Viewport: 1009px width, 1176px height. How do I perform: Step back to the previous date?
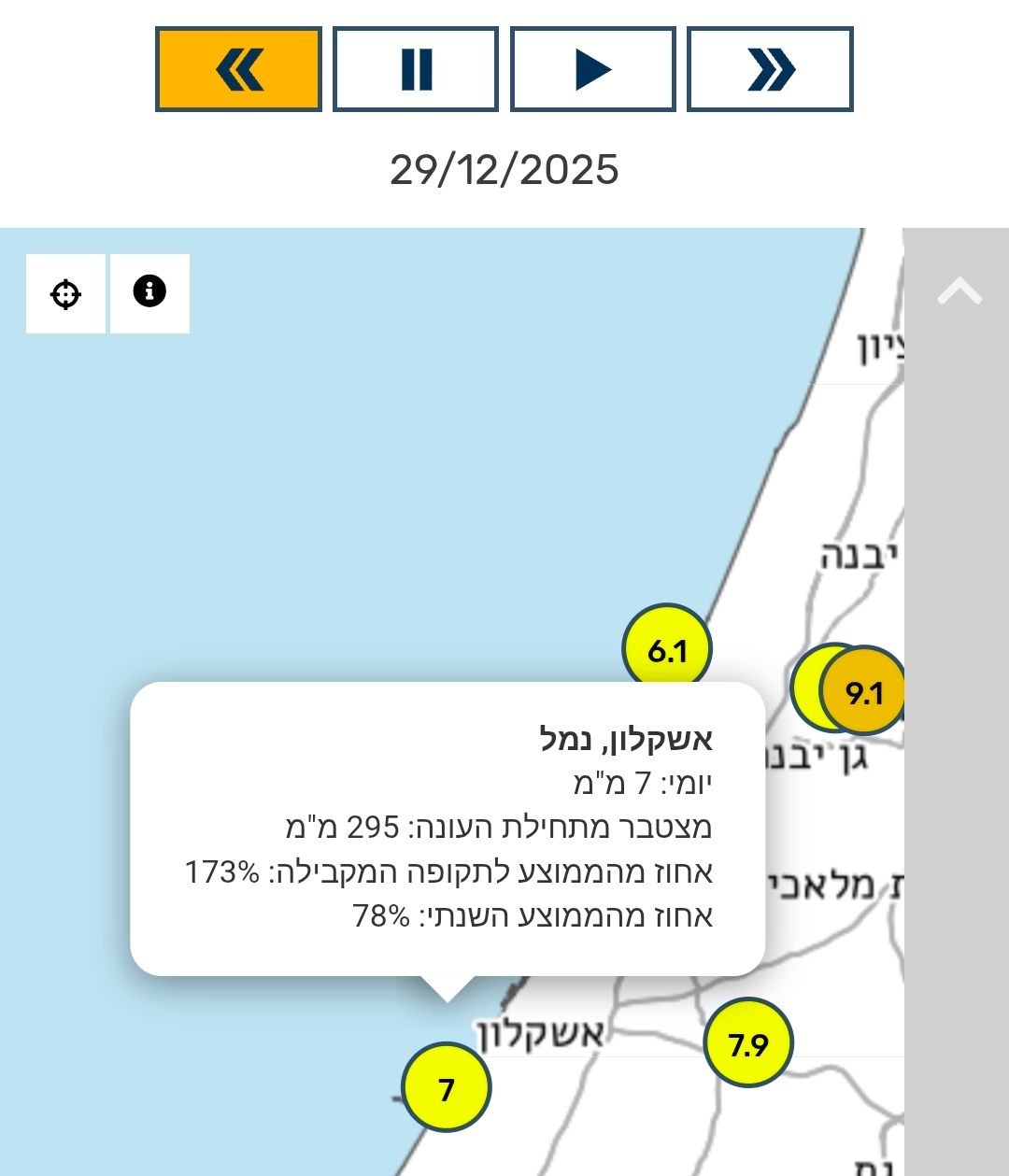click(238, 70)
